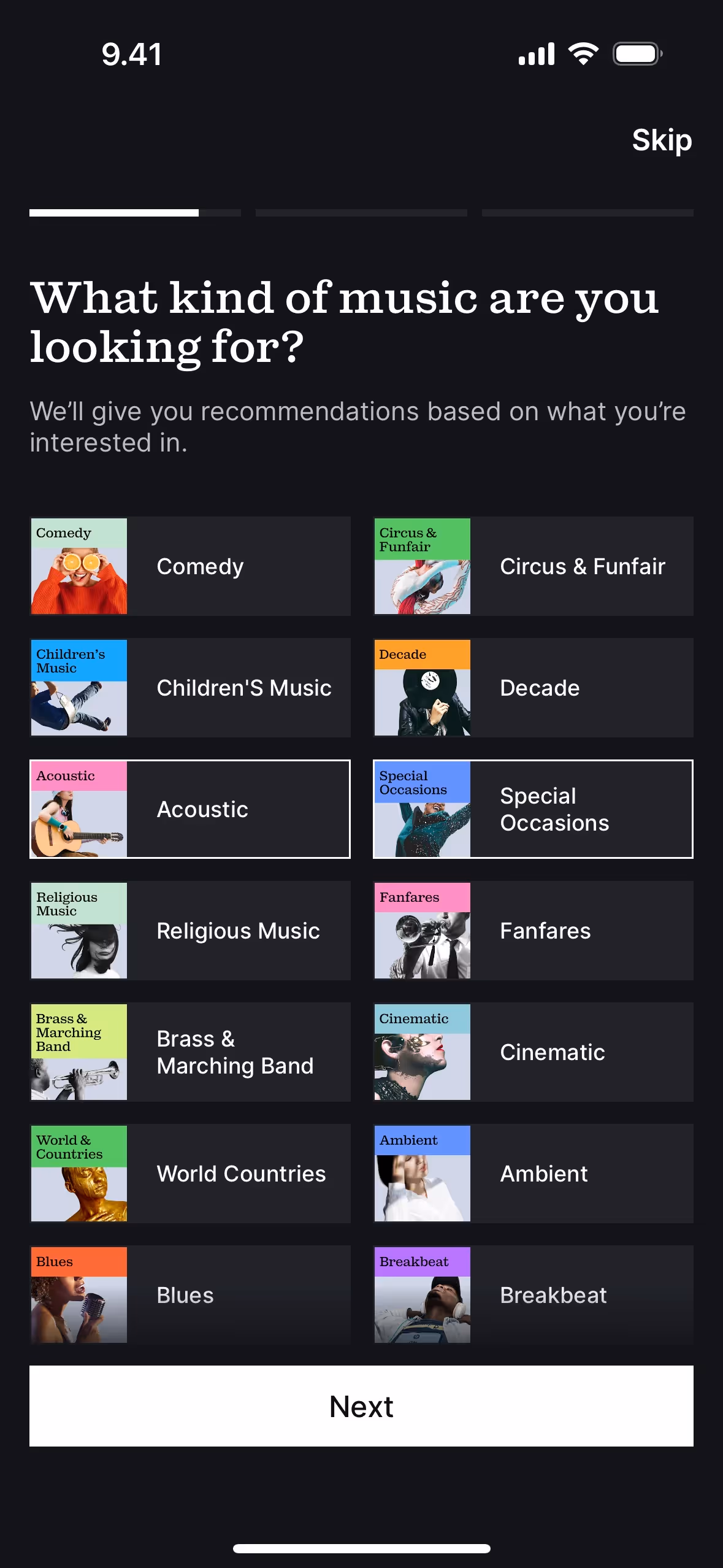This screenshot has width=723, height=1568.
Task: Choose Religious Music as a genre
Action: pos(190,931)
